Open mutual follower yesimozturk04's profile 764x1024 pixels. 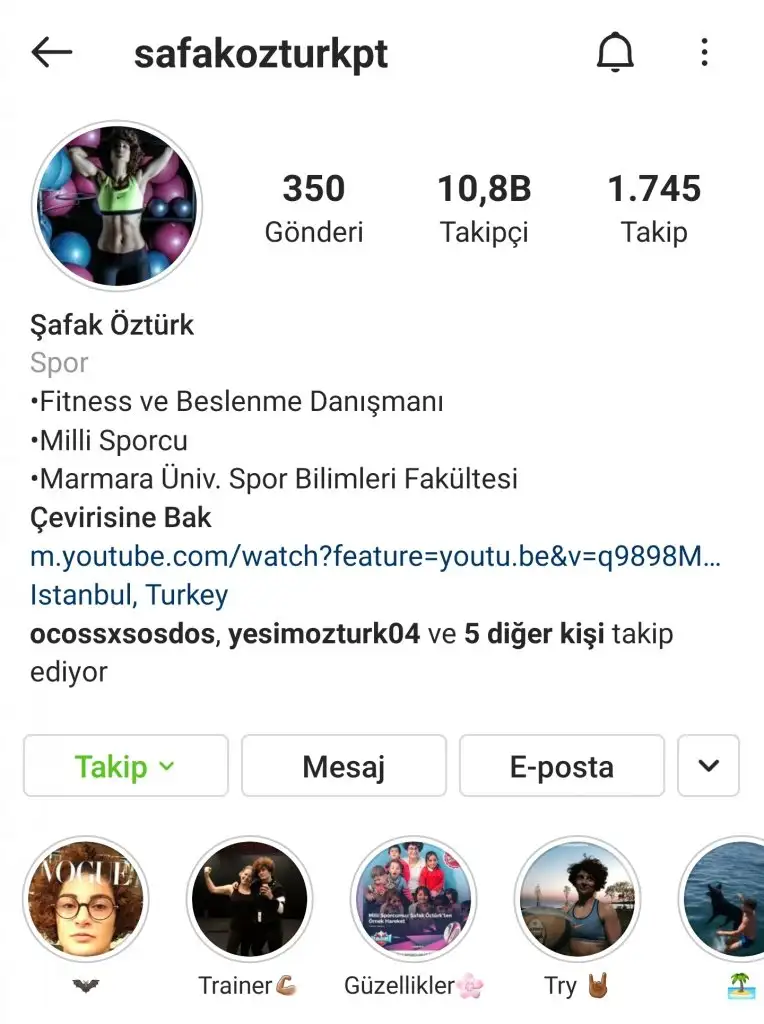(x=324, y=634)
